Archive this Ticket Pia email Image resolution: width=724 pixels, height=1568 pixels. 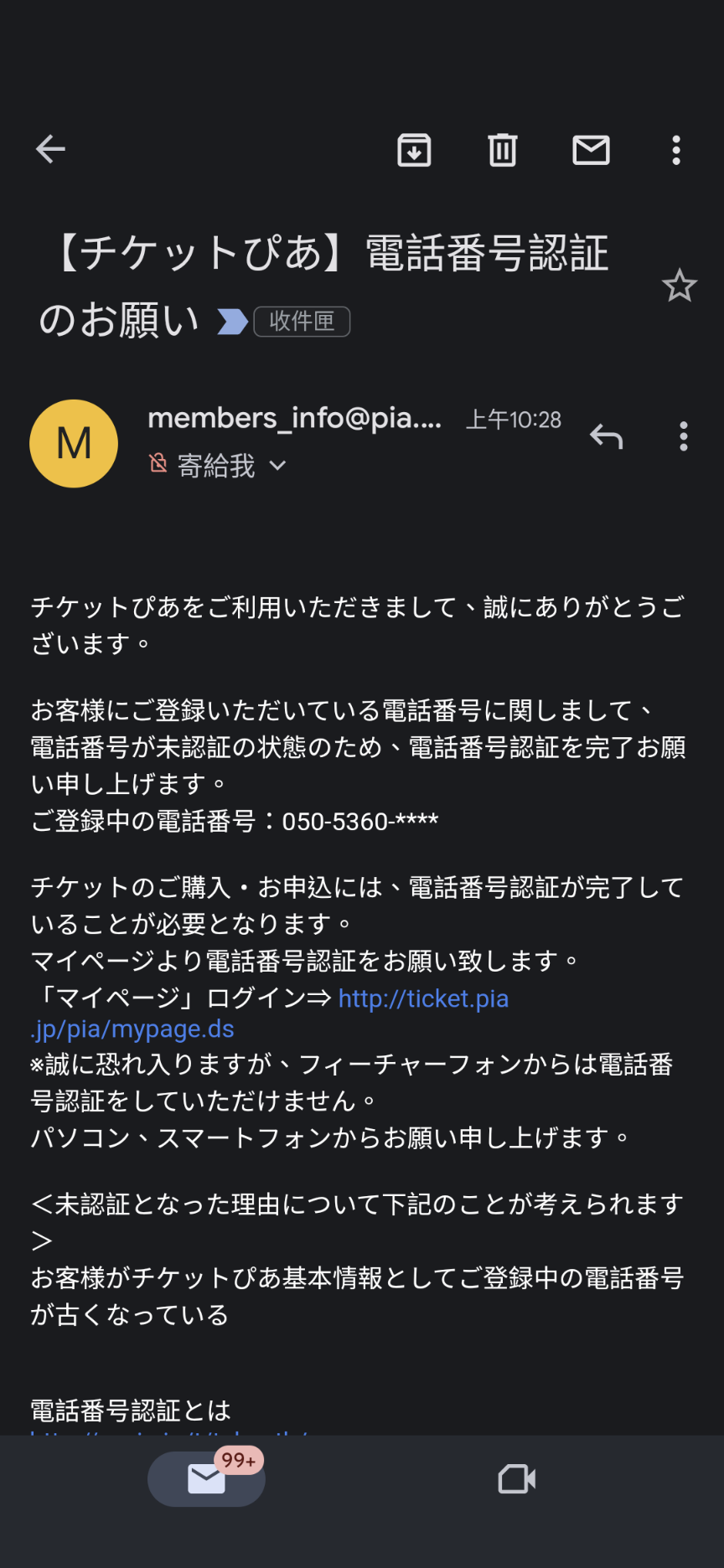[x=414, y=151]
